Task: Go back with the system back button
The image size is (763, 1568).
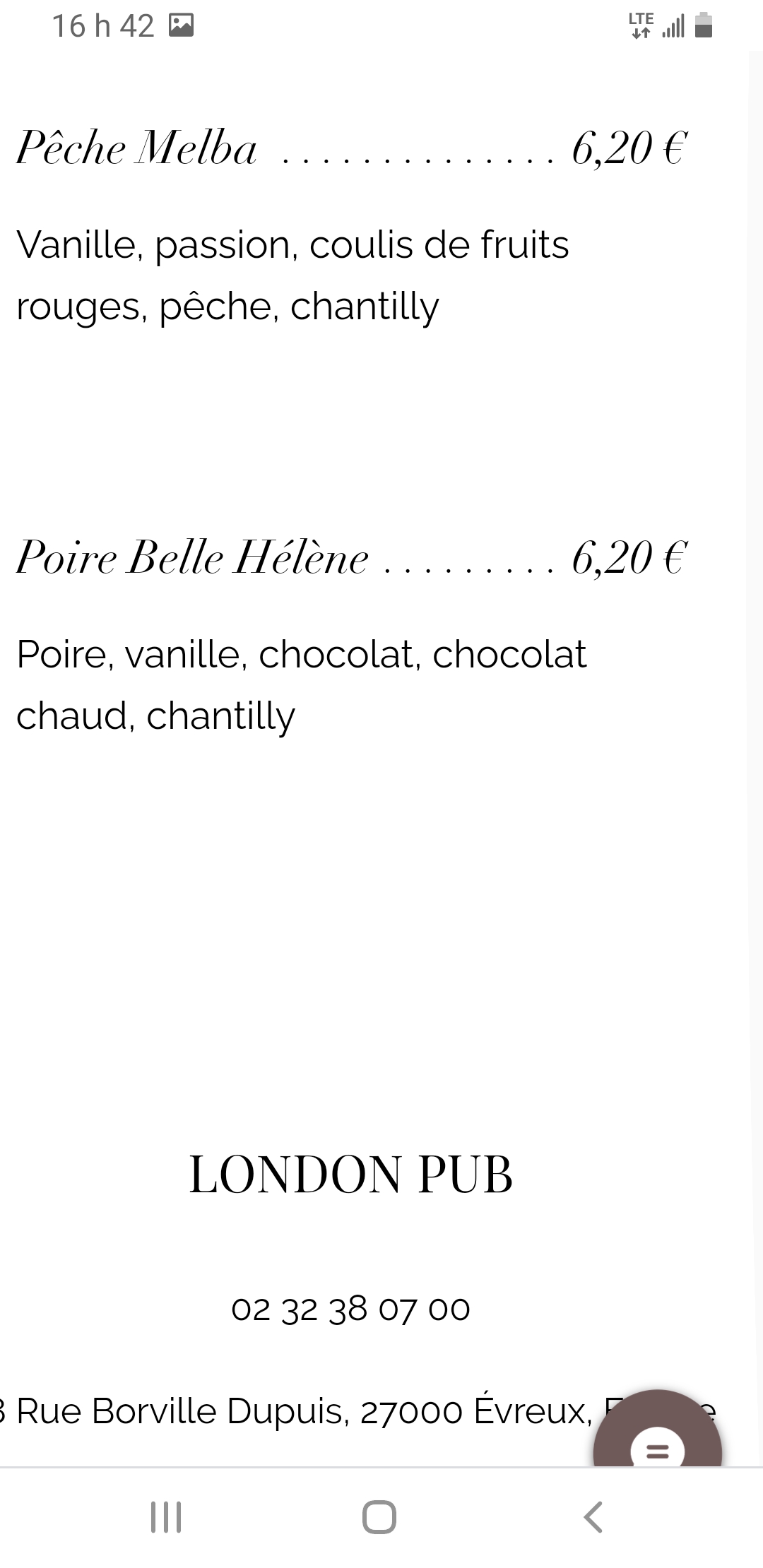Action: click(x=593, y=1517)
